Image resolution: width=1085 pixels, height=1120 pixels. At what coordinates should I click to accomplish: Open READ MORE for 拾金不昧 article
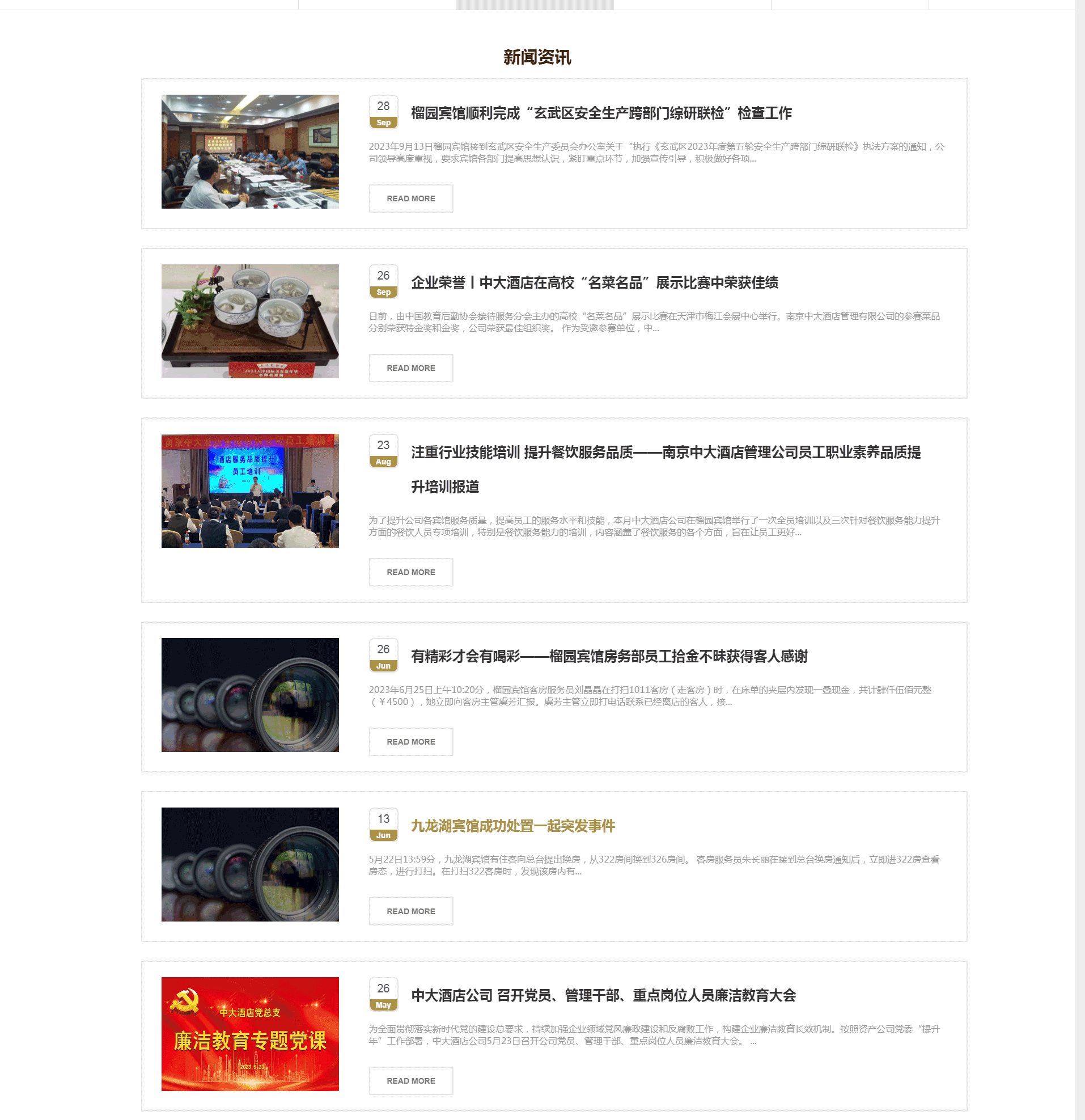[x=411, y=742]
